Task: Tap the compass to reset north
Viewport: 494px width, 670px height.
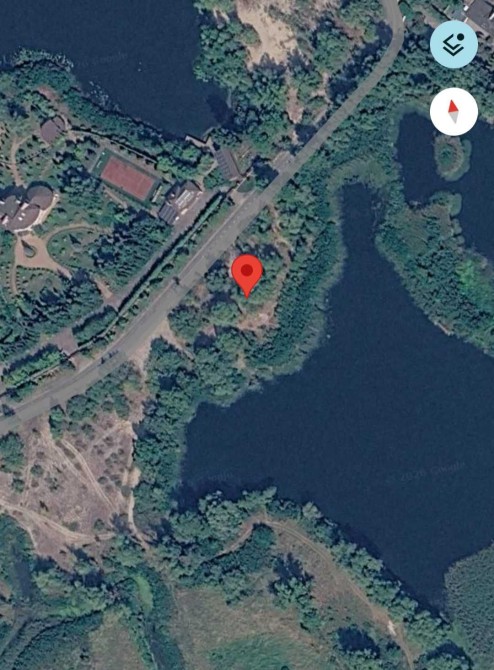Action: click(453, 112)
